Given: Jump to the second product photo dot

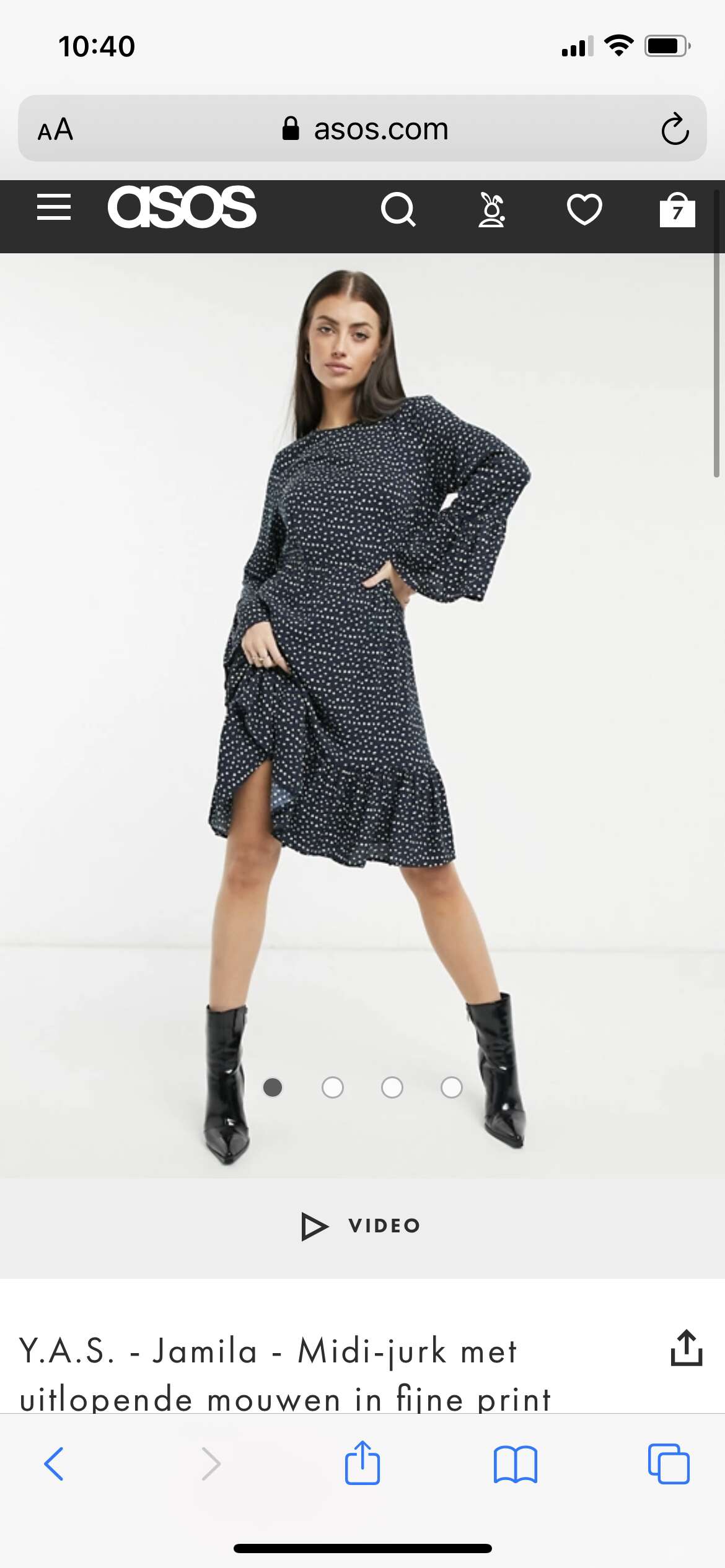Looking at the screenshot, I should tap(333, 1087).
